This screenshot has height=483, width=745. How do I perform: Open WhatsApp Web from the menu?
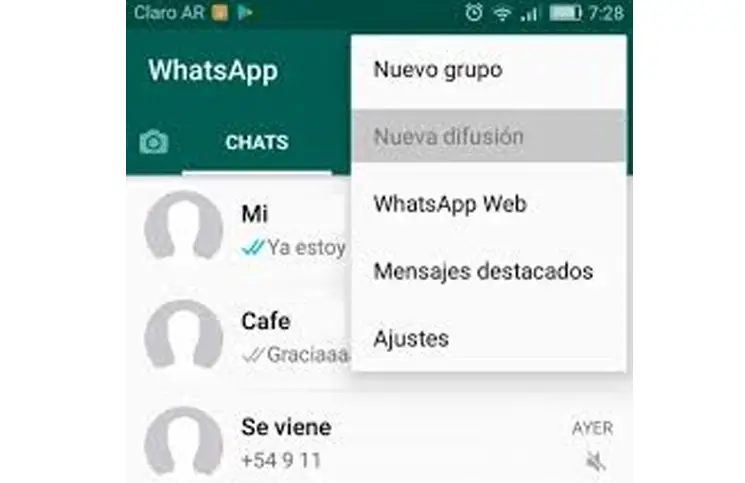tap(449, 204)
